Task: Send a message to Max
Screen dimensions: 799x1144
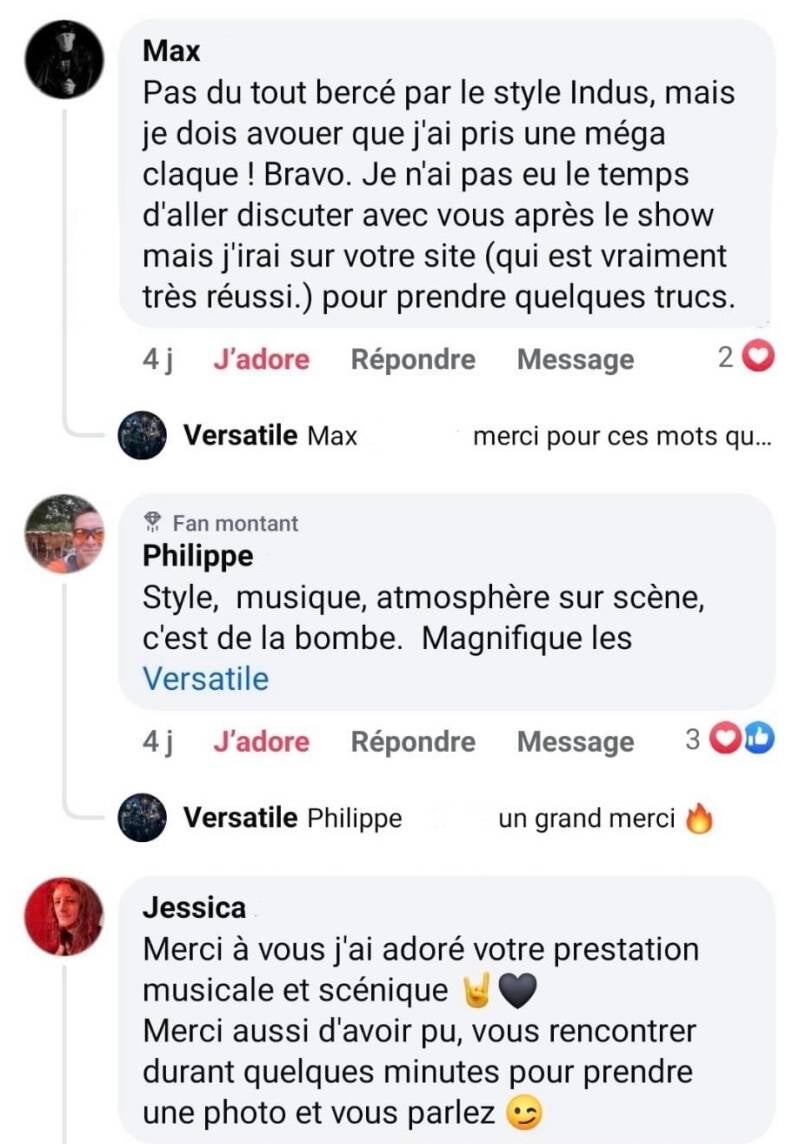Action: point(575,359)
